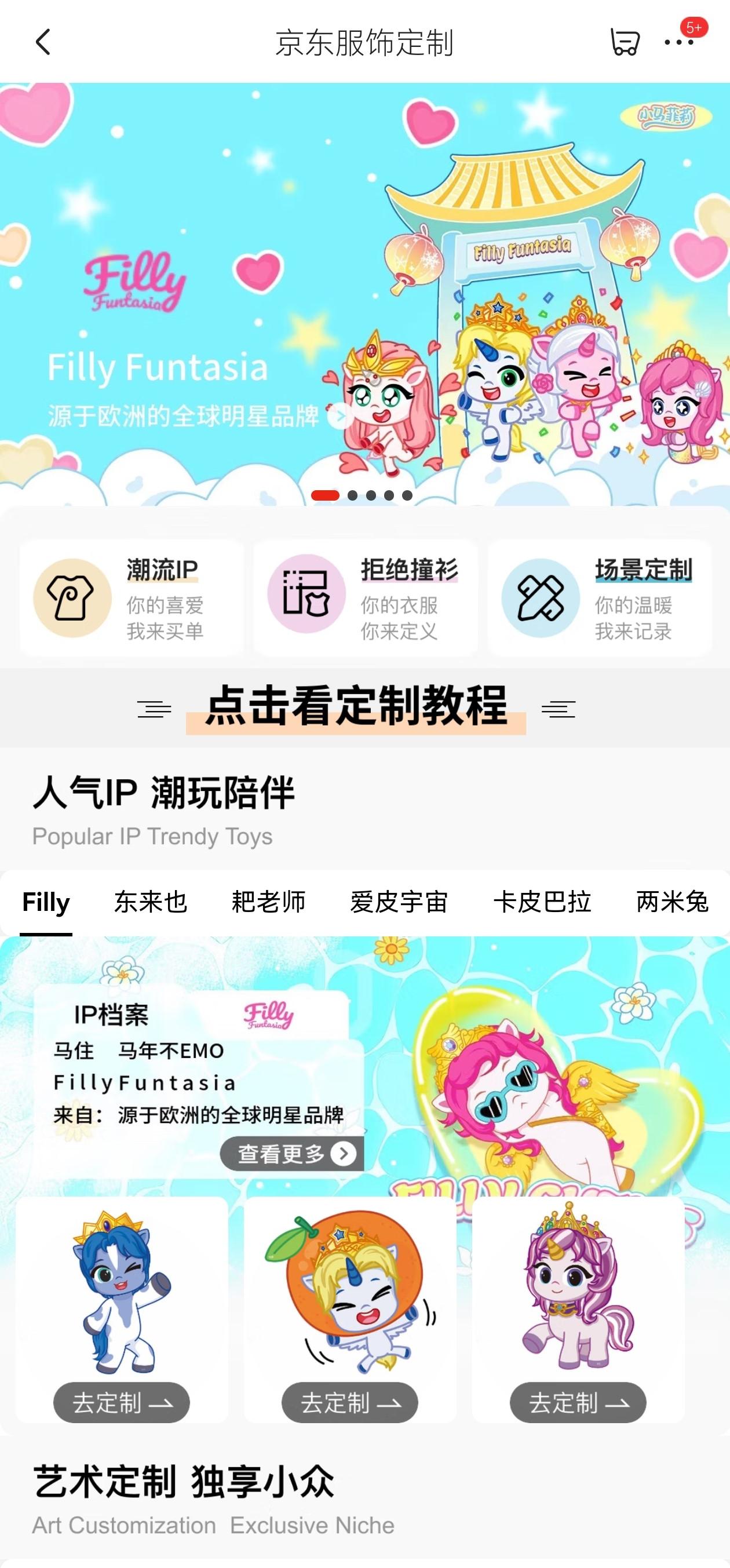The image size is (730, 1568).
Task: Go back from 京东服饰定制 page
Action: [x=43, y=43]
